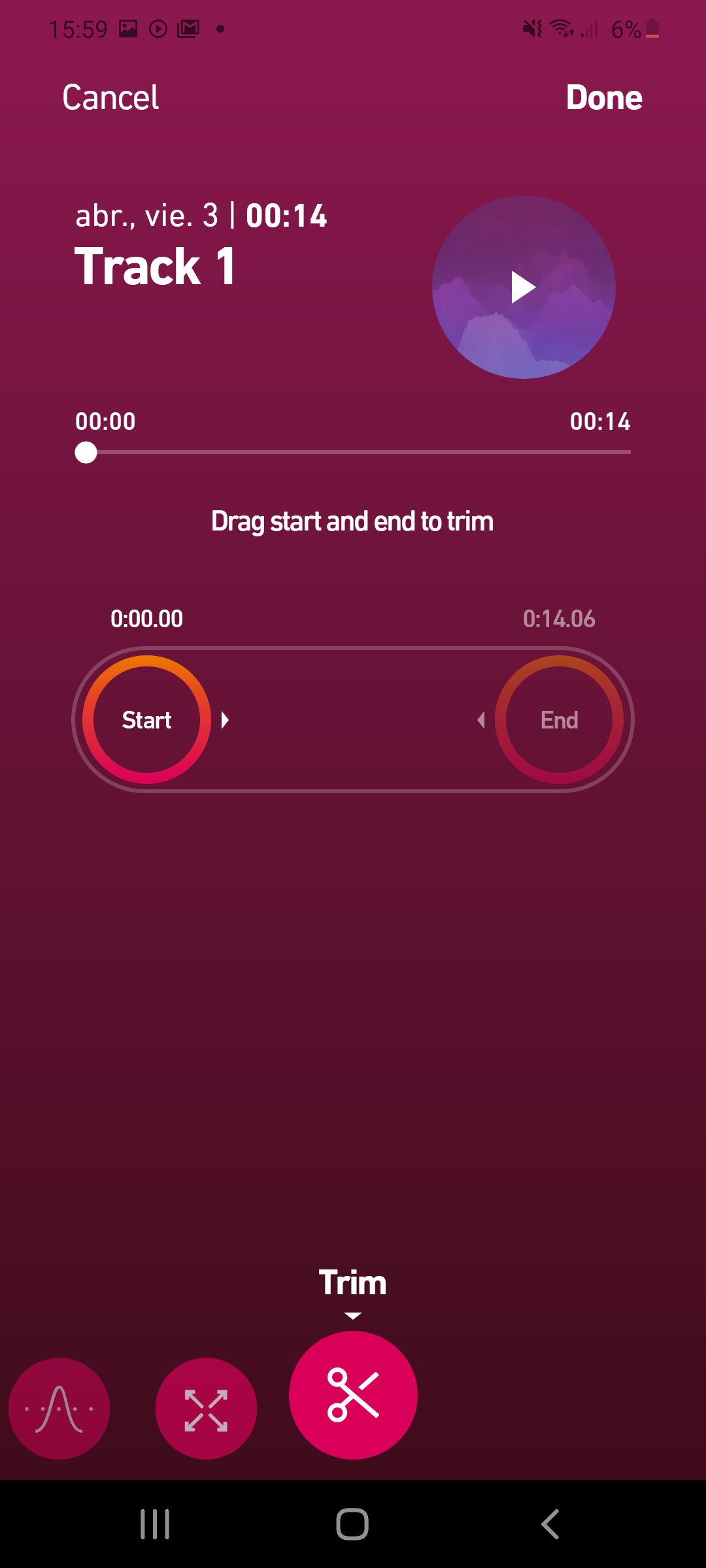This screenshot has width=706, height=1568.
Task: Go back using system navigation
Action: point(550,1524)
